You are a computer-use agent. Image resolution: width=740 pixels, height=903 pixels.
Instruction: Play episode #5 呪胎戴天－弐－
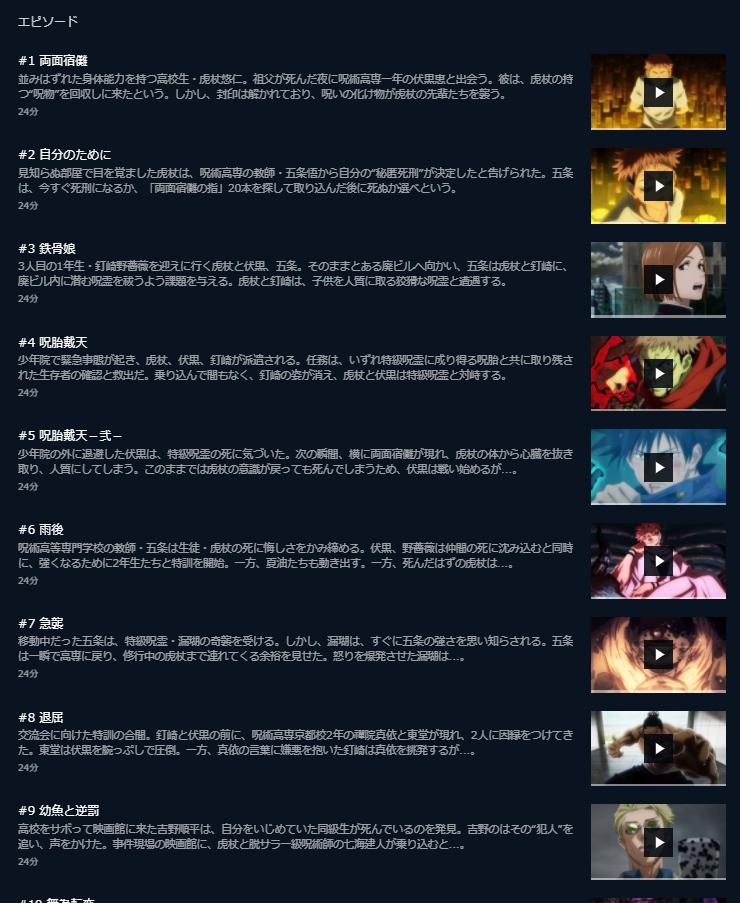658,467
